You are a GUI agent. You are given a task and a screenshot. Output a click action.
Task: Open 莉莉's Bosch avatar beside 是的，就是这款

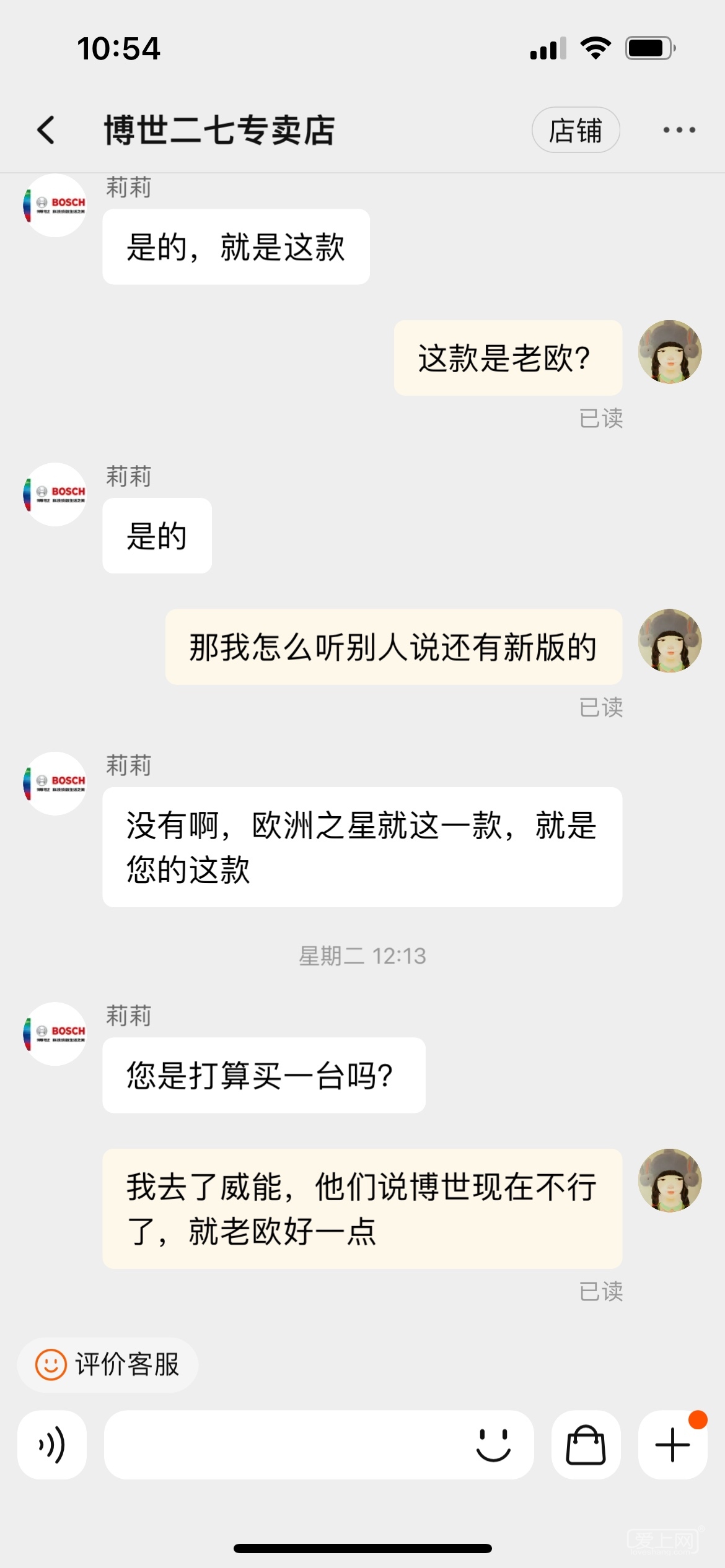[55, 206]
